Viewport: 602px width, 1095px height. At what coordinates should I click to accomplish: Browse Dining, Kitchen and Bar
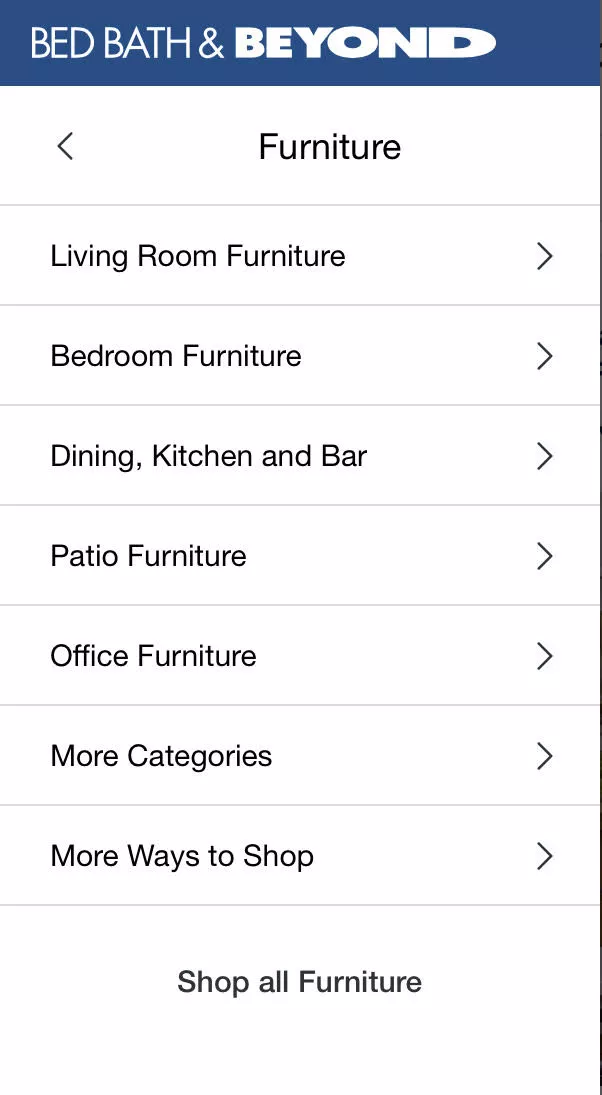(x=300, y=456)
